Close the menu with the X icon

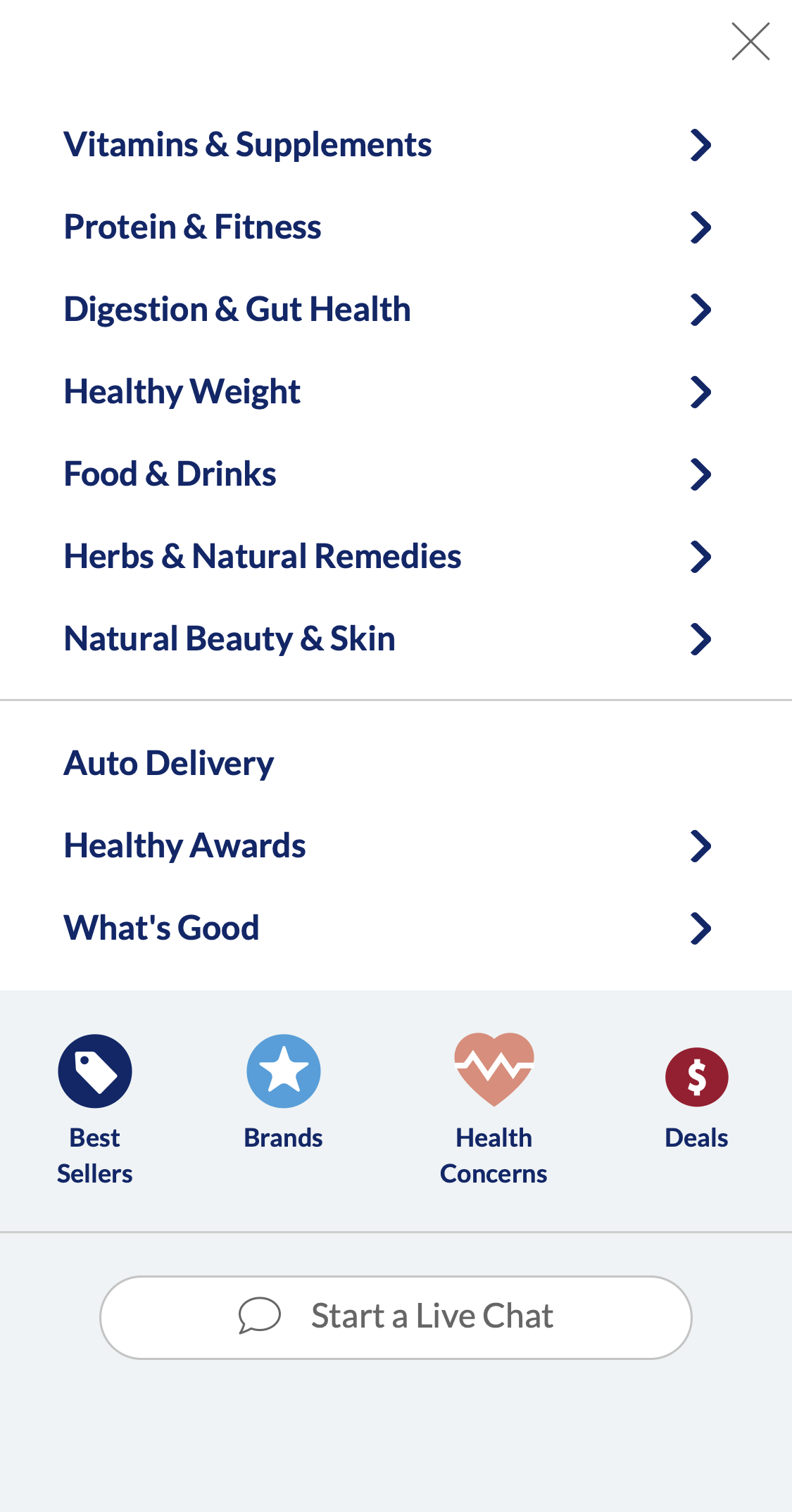tap(750, 42)
